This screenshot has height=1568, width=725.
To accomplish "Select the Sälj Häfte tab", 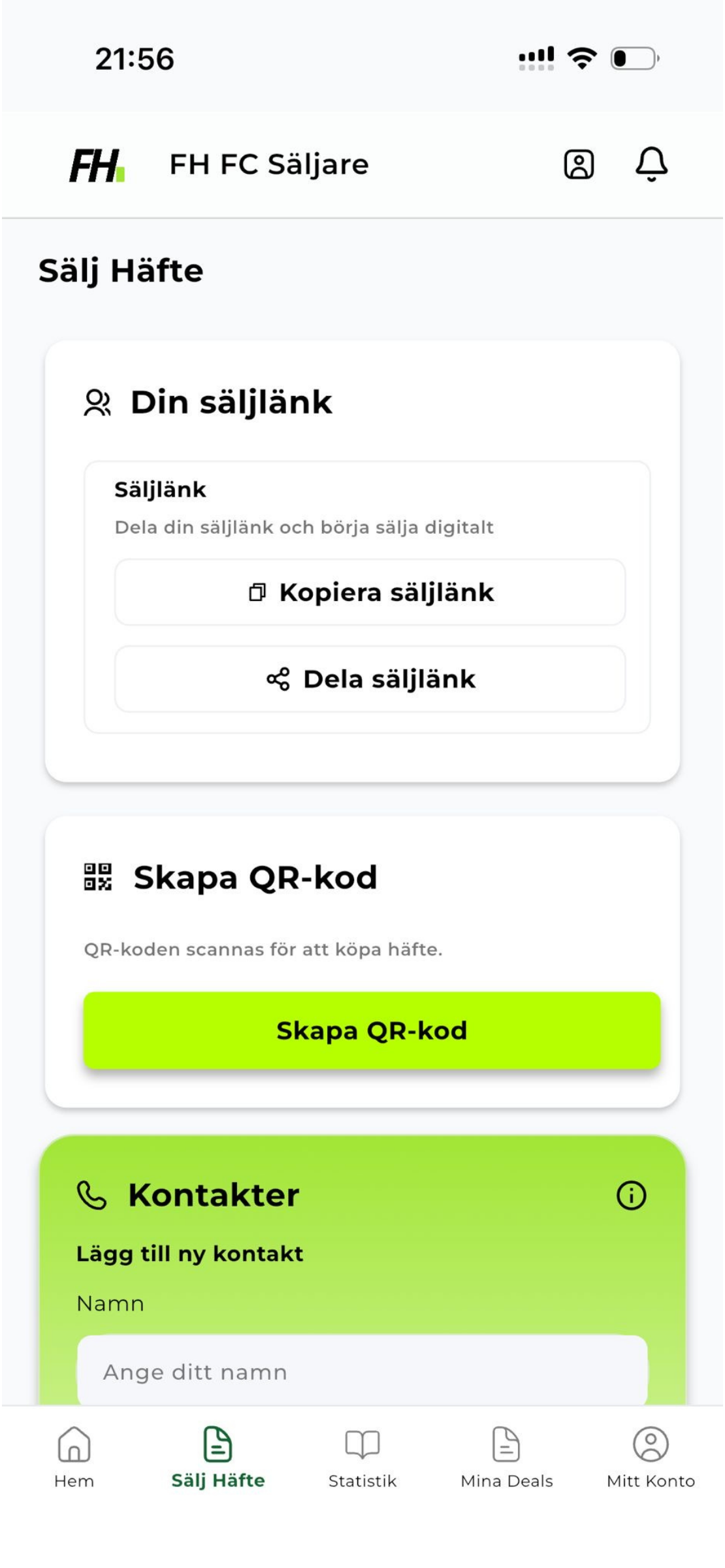I will (x=218, y=1456).
